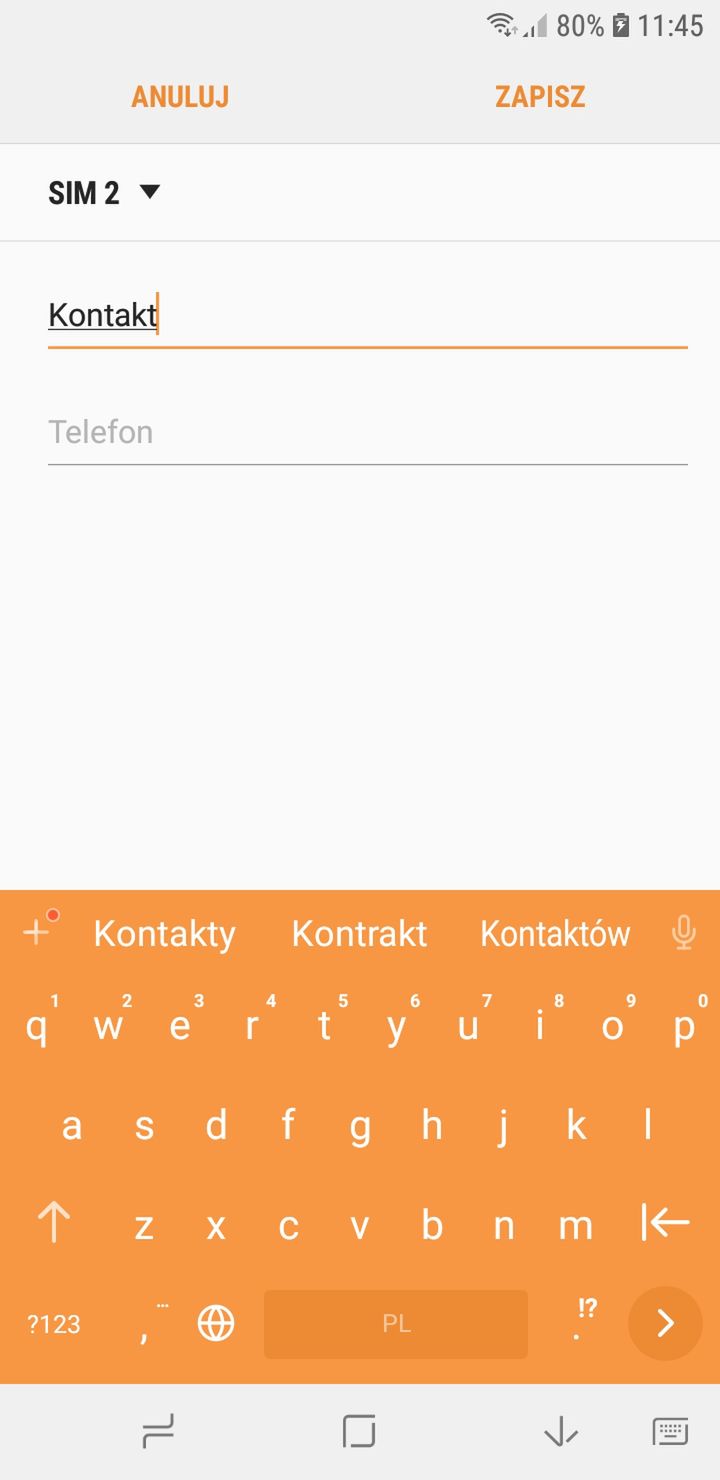Choose the suggestion Kontrakt
720x1480 pixels.
tap(359, 934)
